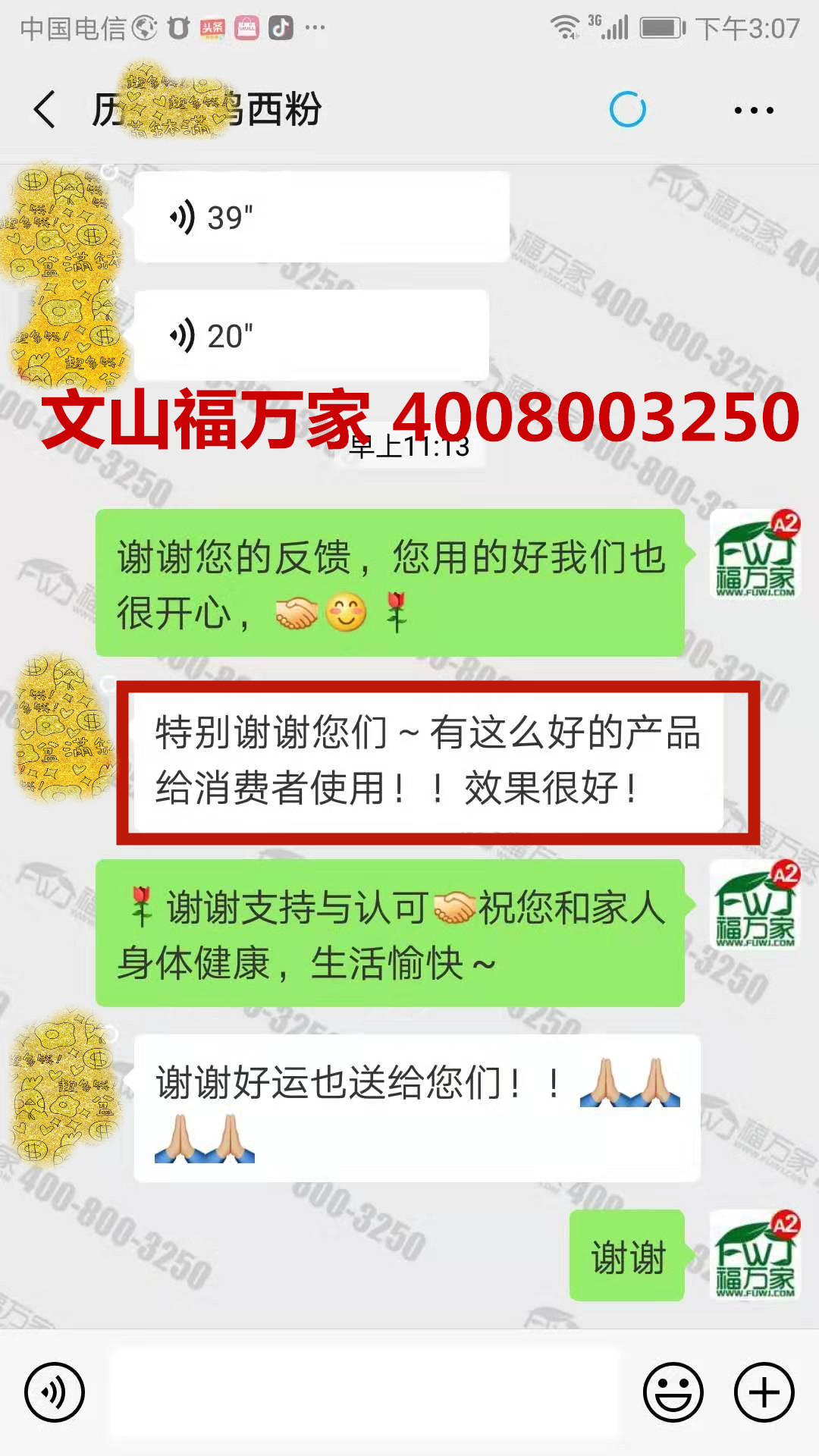Play the 39-second voice message
Viewport: 819px width, 1456px height.
point(321,218)
